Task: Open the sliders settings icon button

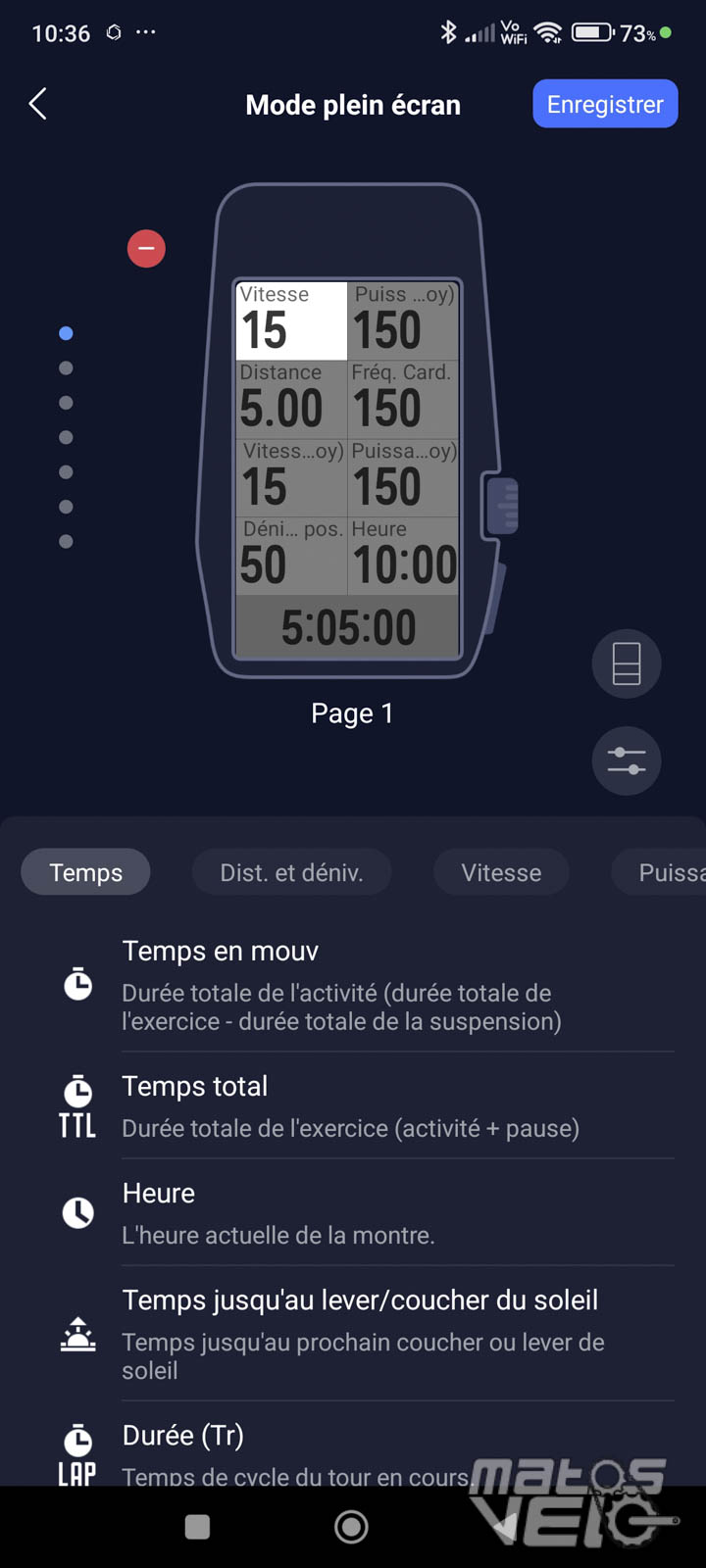Action: pos(627,760)
